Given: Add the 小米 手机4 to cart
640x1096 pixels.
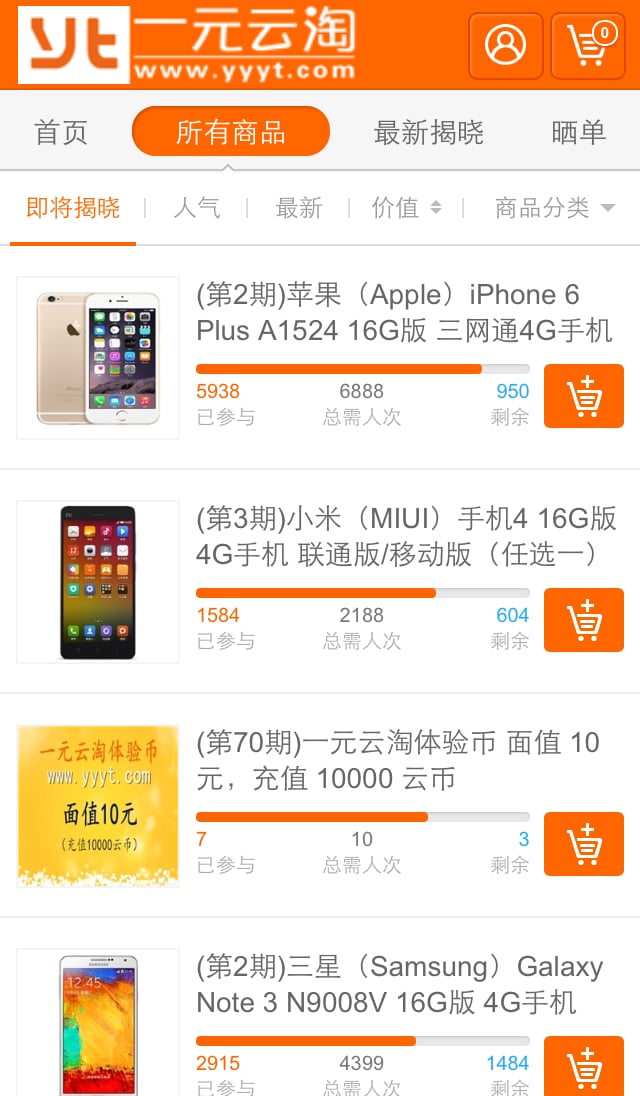Looking at the screenshot, I should [584, 620].
